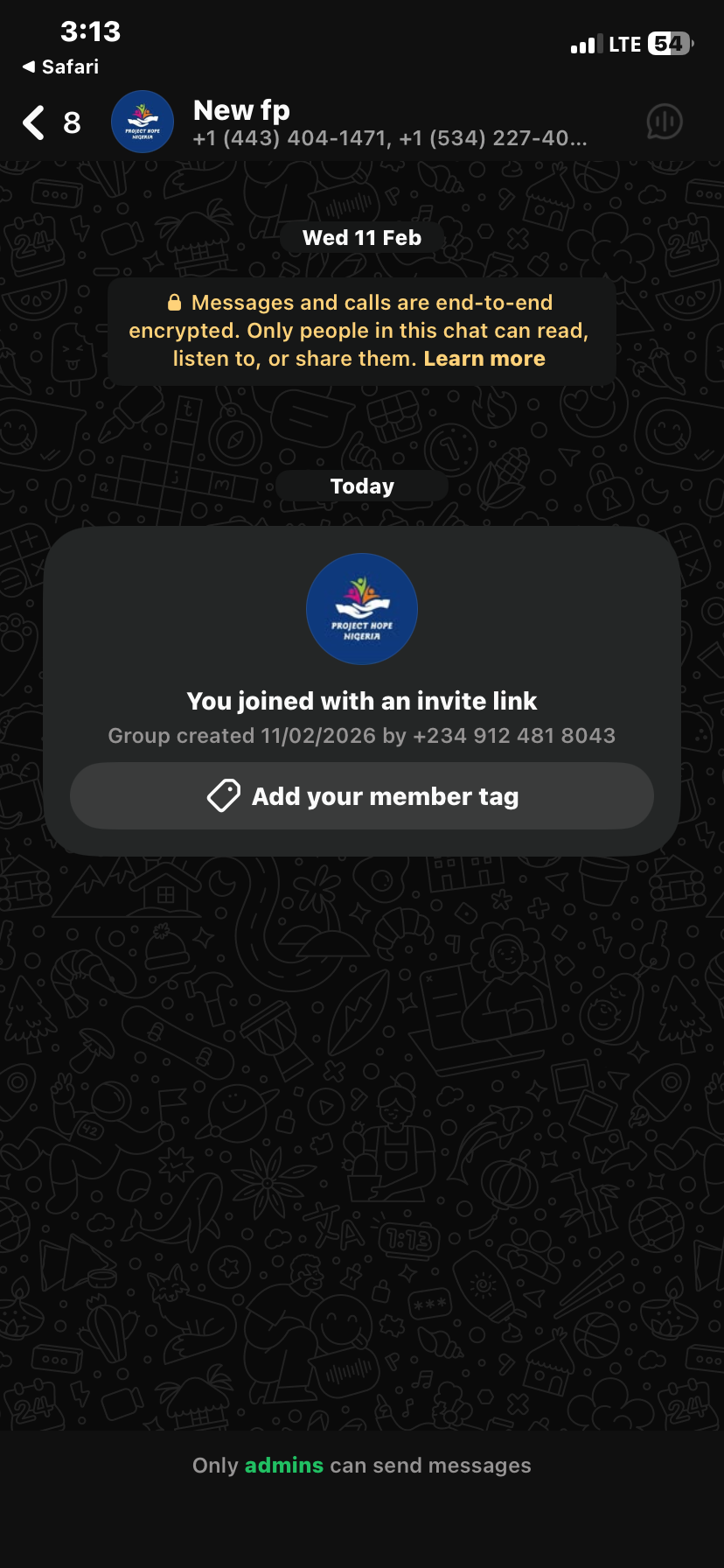The image size is (724, 1568).
Task: Add your member tag
Action: coord(362,796)
